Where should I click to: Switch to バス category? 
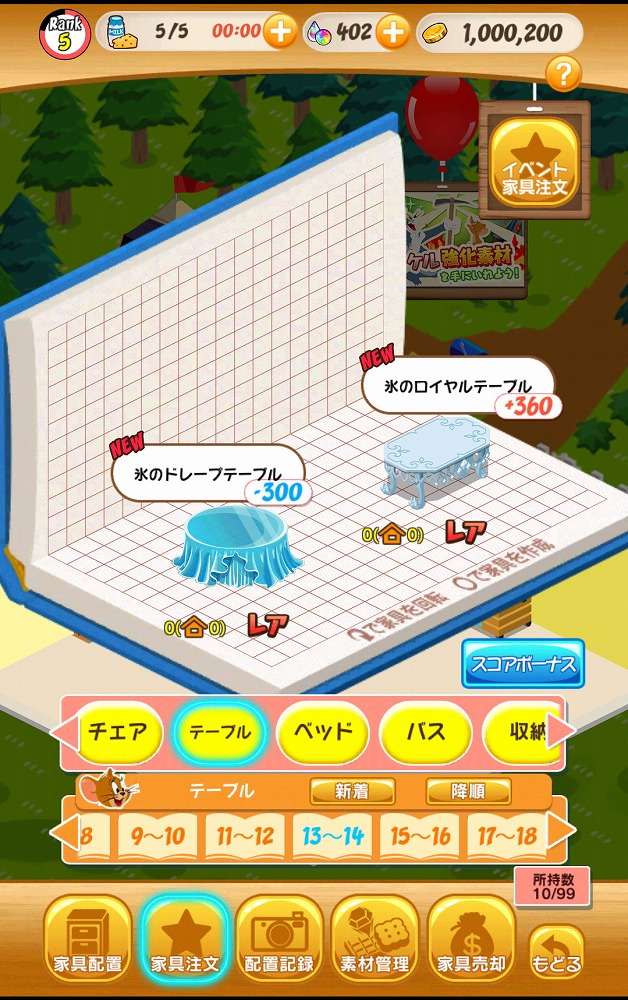[426, 731]
